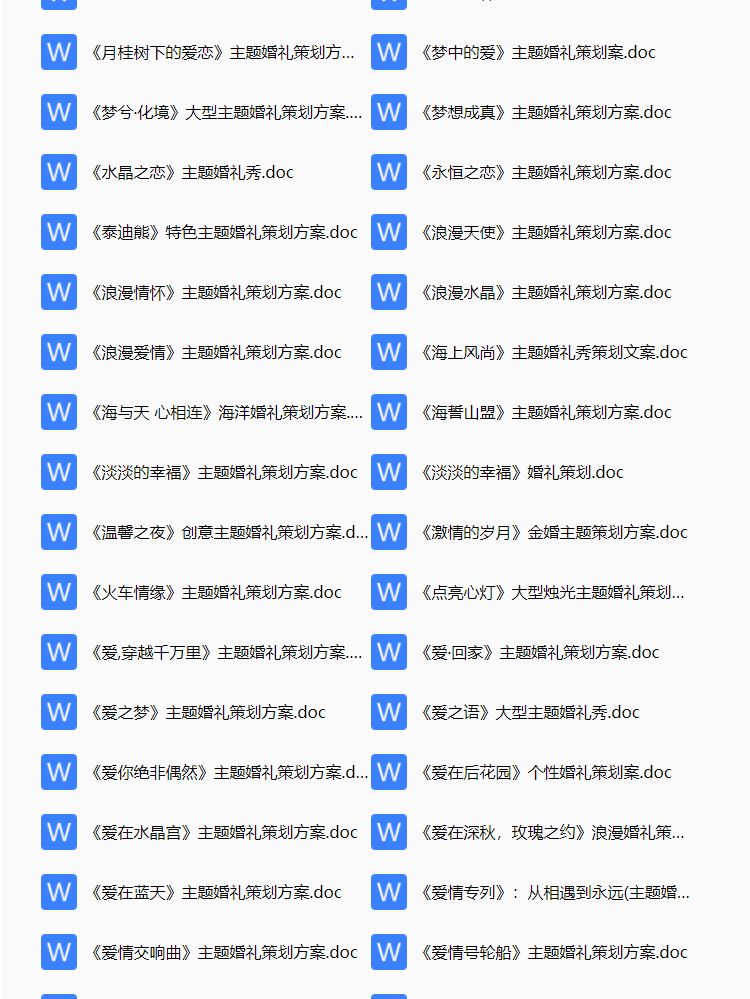Image resolution: width=750 pixels, height=999 pixels.
Task: Click the 《爱·回家》主题婚礼策划方案 filename
Action: click(x=539, y=652)
